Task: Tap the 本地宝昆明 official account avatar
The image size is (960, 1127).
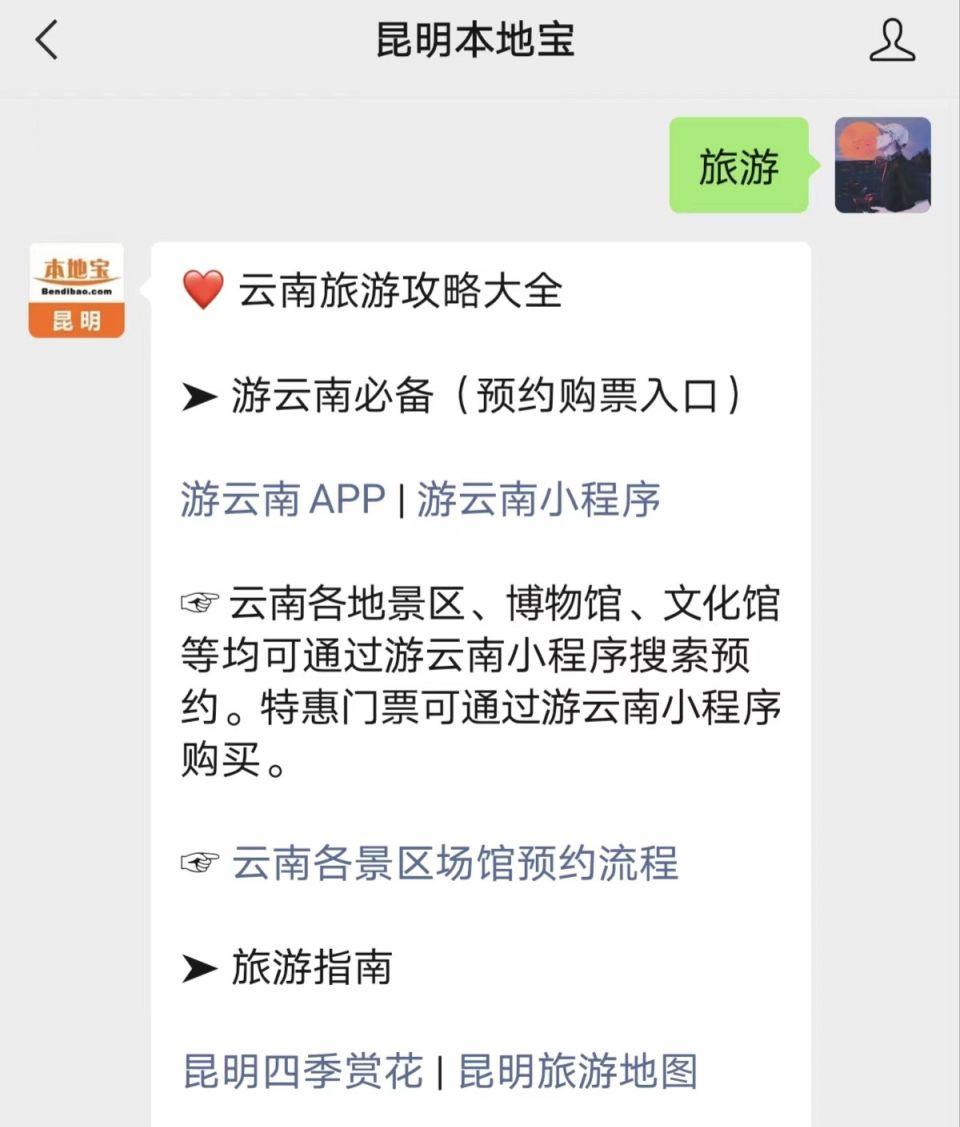Action: pos(76,289)
